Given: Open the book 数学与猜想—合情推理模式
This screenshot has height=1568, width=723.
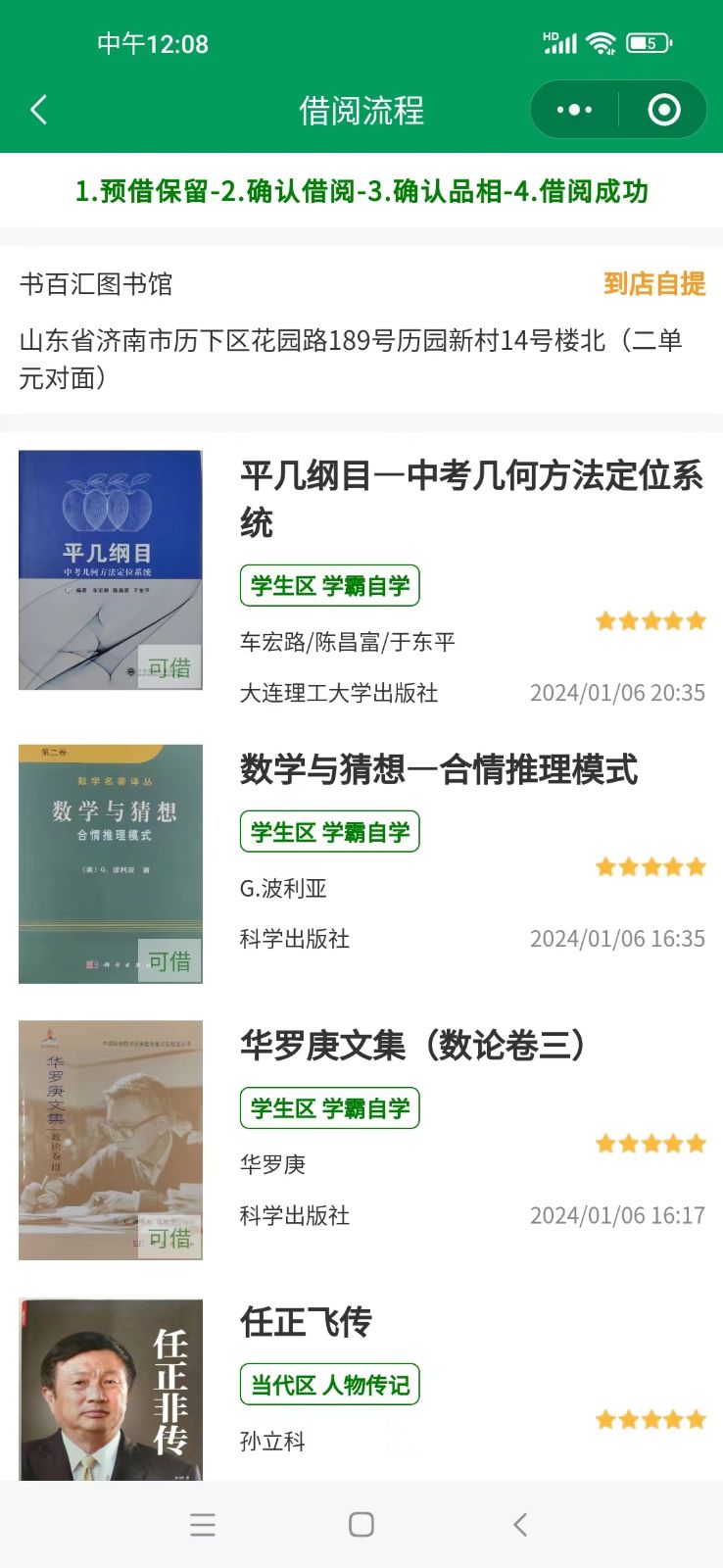Looking at the screenshot, I should pyautogui.click(x=439, y=769).
